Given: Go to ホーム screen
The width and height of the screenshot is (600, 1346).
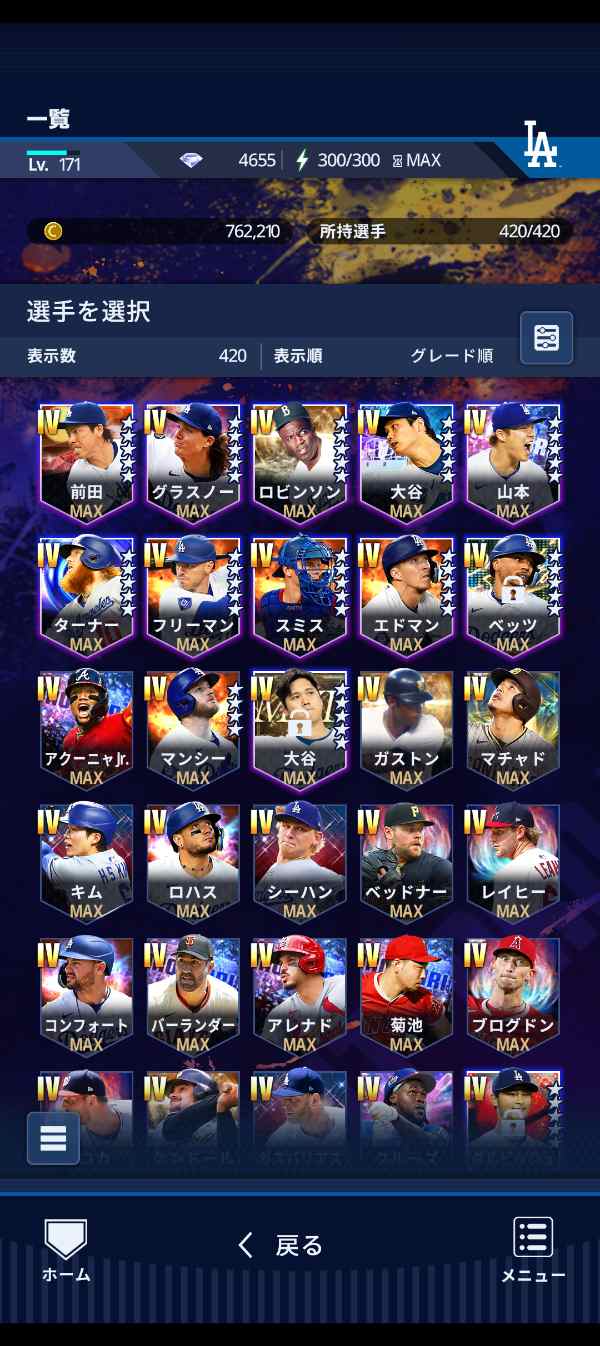Looking at the screenshot, I should click(66, 1250).
